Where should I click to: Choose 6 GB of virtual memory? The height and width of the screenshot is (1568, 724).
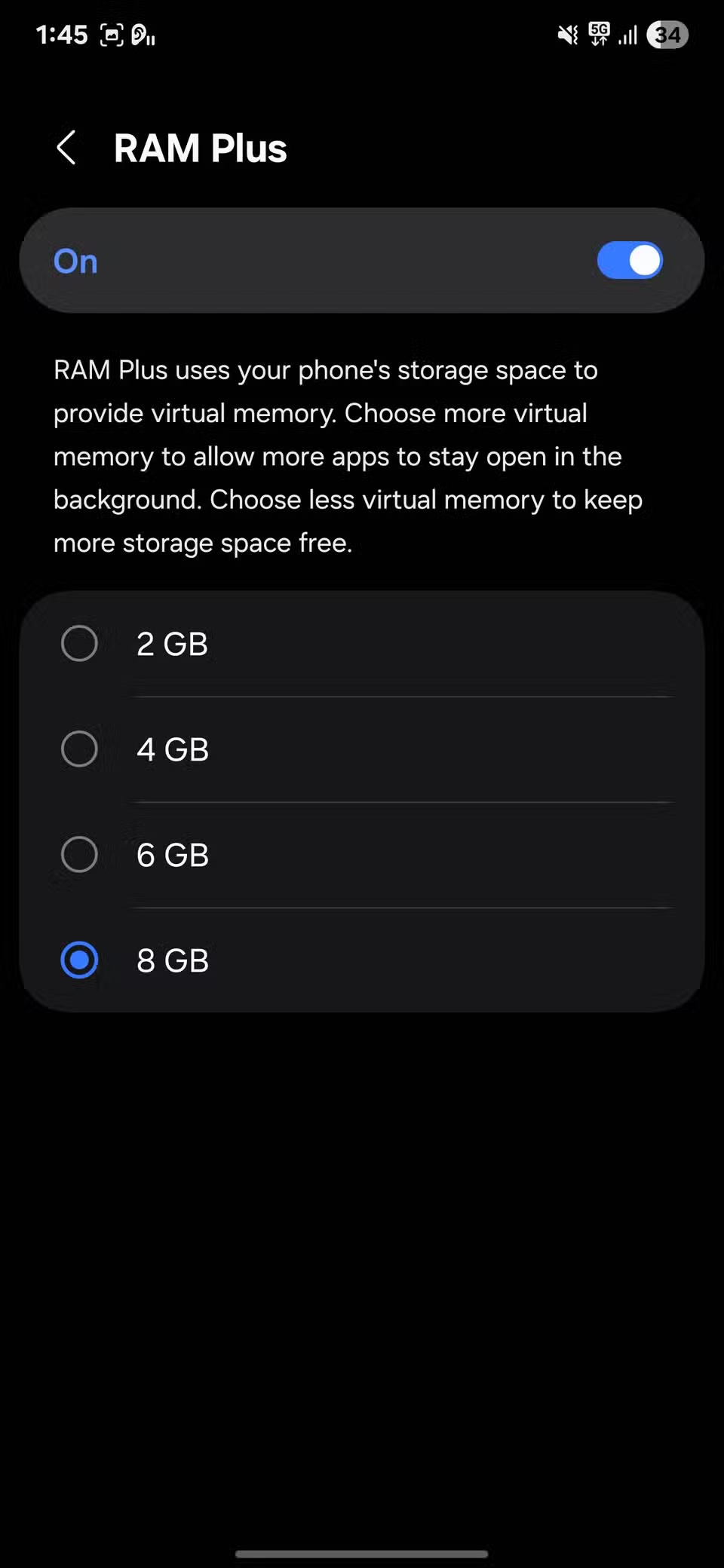coord(79,854)
